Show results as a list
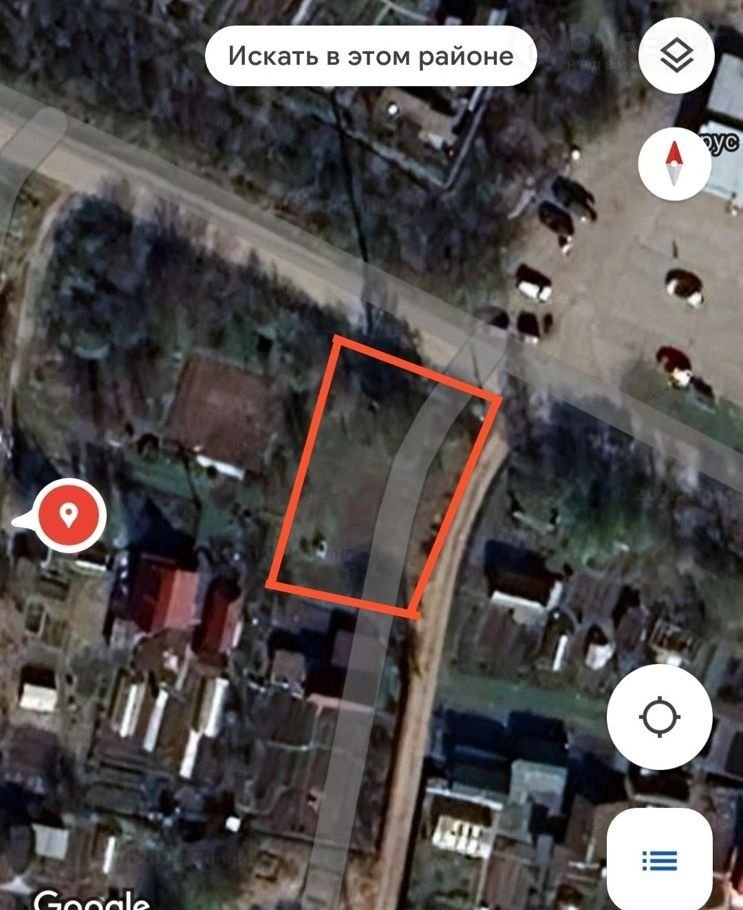The height and width of the screenshot is (910, 743). pos(659,858)
